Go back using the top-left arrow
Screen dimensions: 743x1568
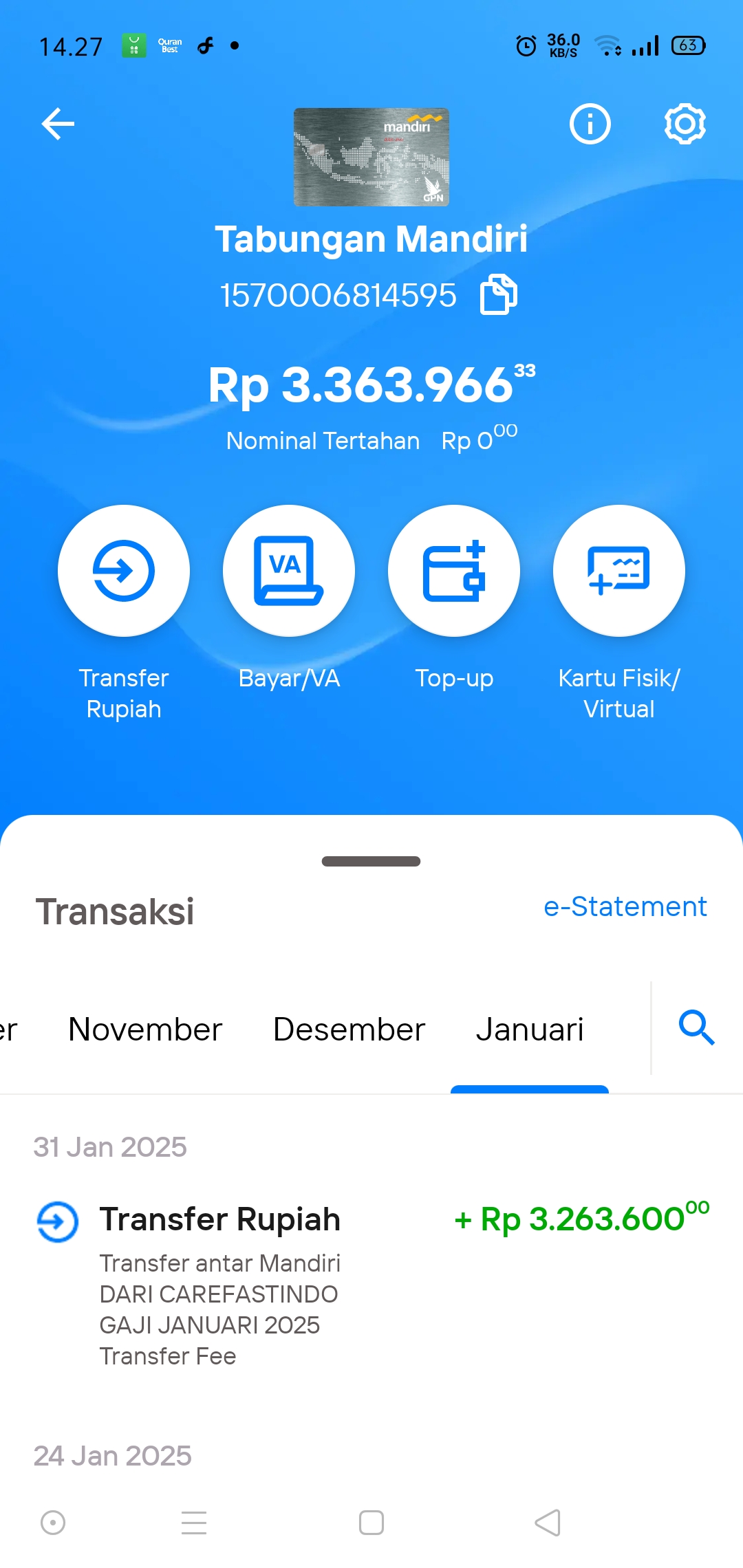[58, 124]
